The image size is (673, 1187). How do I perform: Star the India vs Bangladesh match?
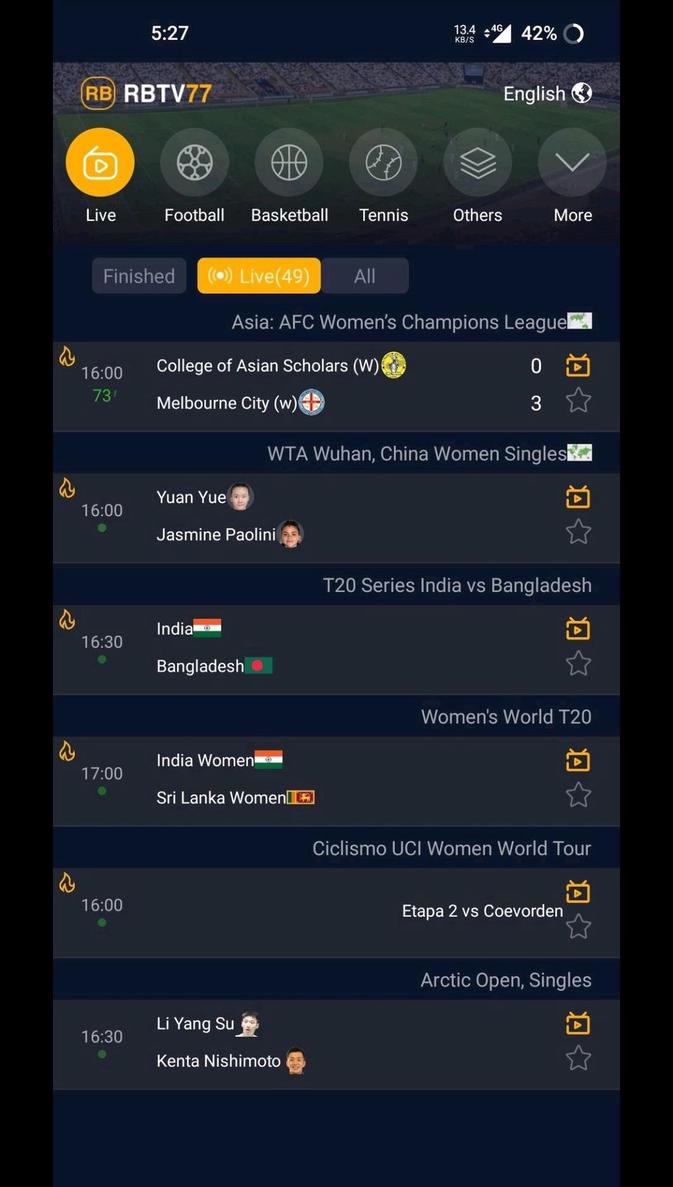click(578, 664)
